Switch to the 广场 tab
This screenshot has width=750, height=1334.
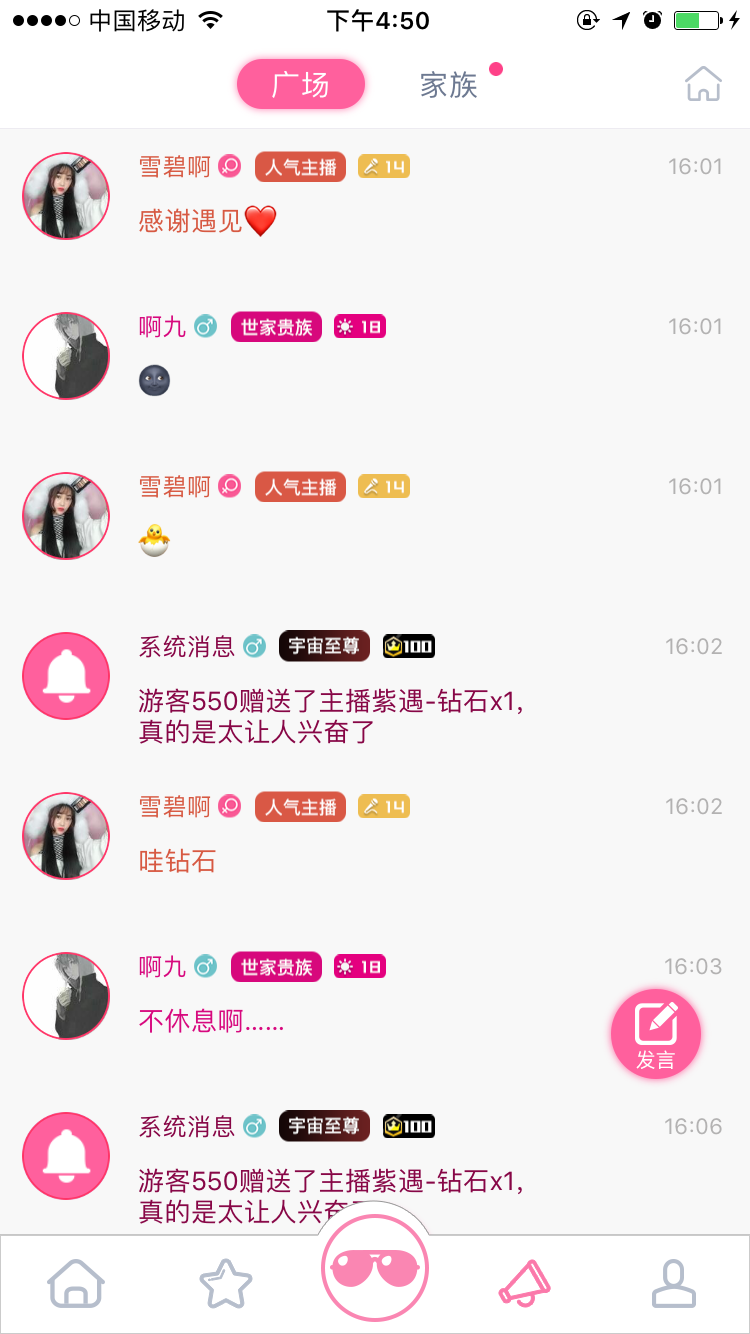coord(301,85)
